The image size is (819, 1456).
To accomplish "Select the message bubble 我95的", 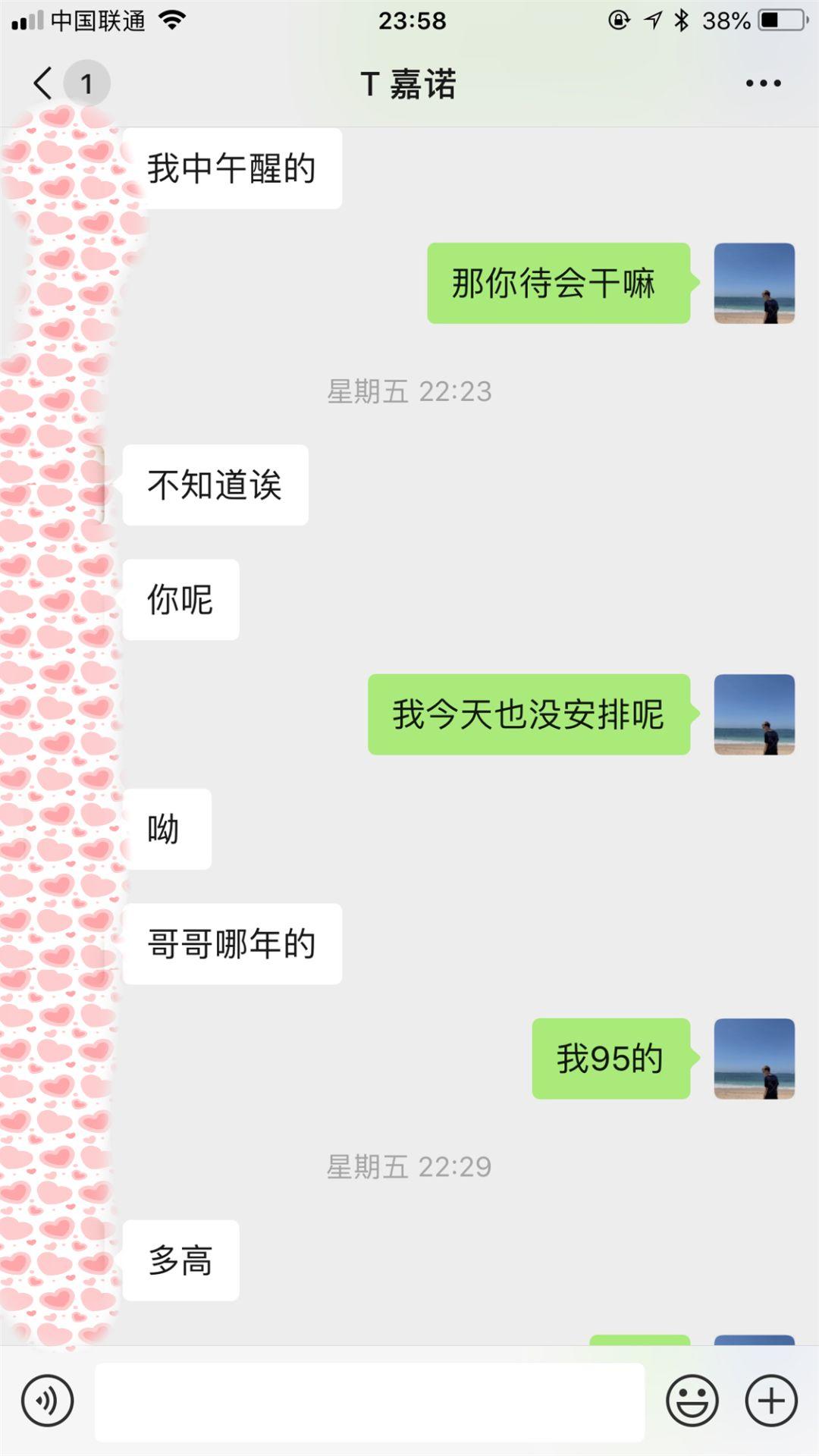I will [609, 1059].
